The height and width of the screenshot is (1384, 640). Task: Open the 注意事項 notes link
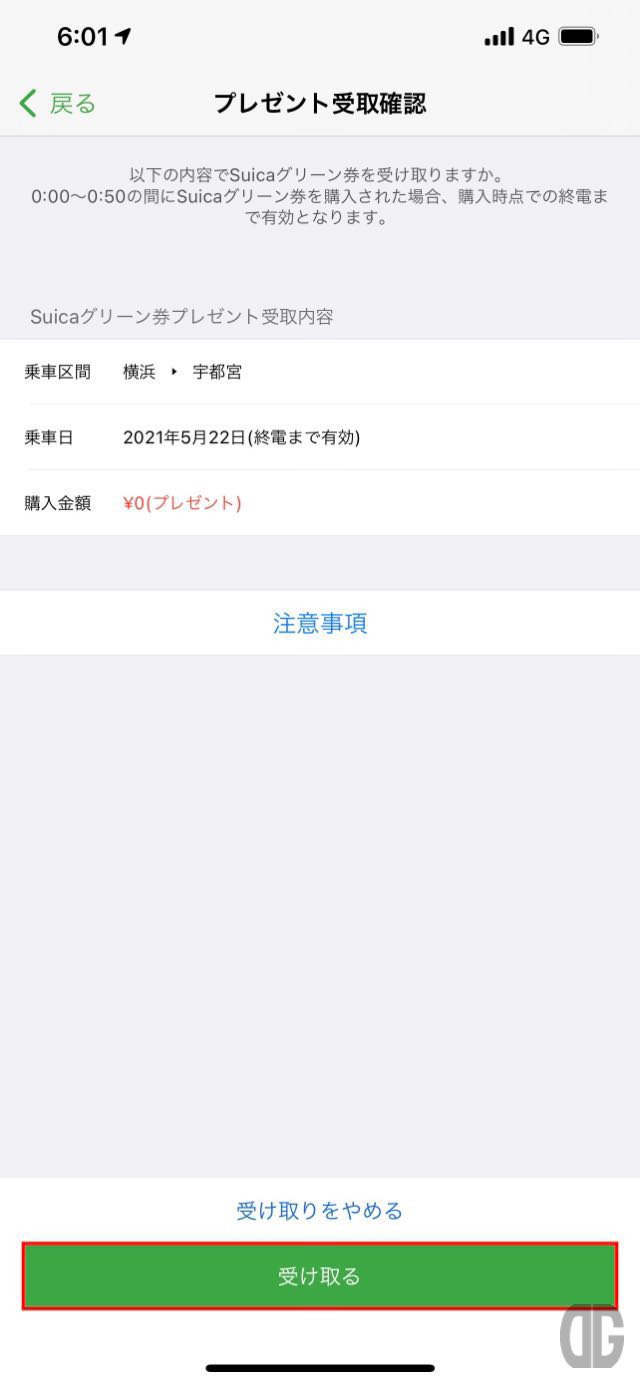[320, 623]
